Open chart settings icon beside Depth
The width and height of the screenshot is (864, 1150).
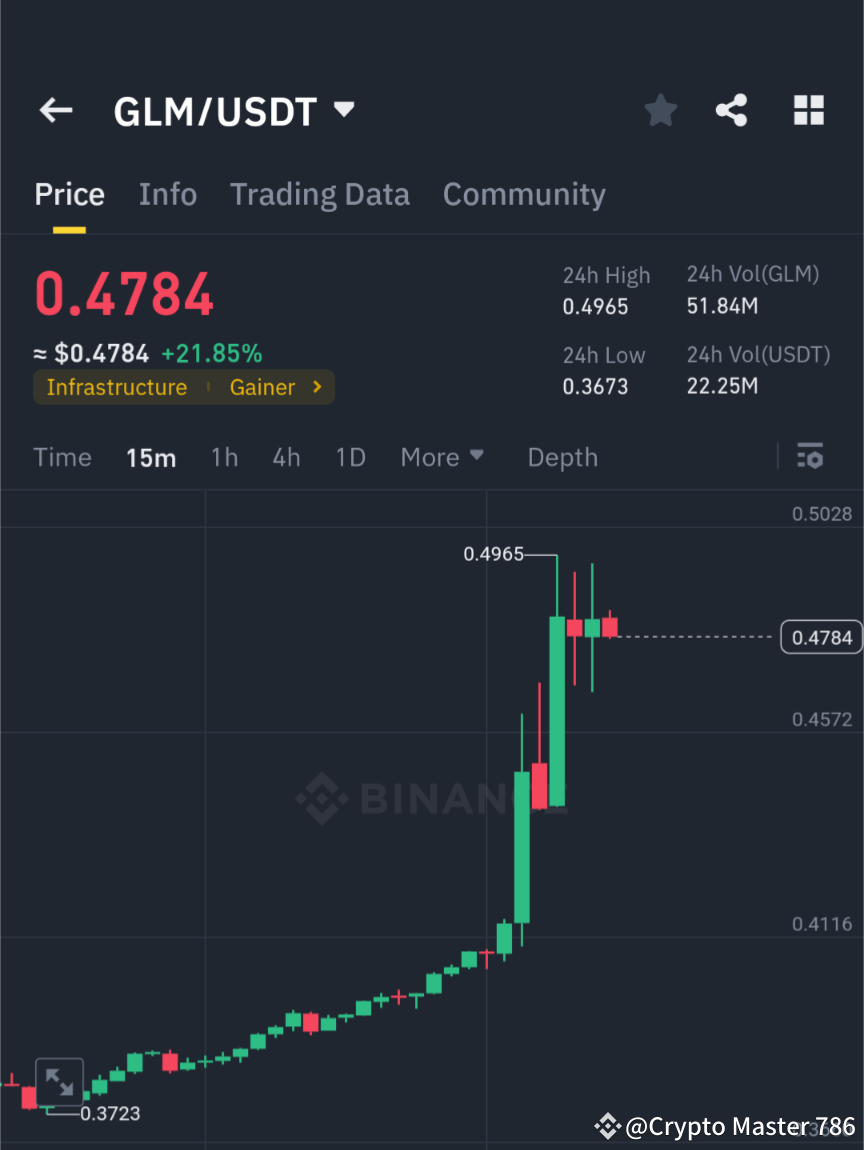810,456
